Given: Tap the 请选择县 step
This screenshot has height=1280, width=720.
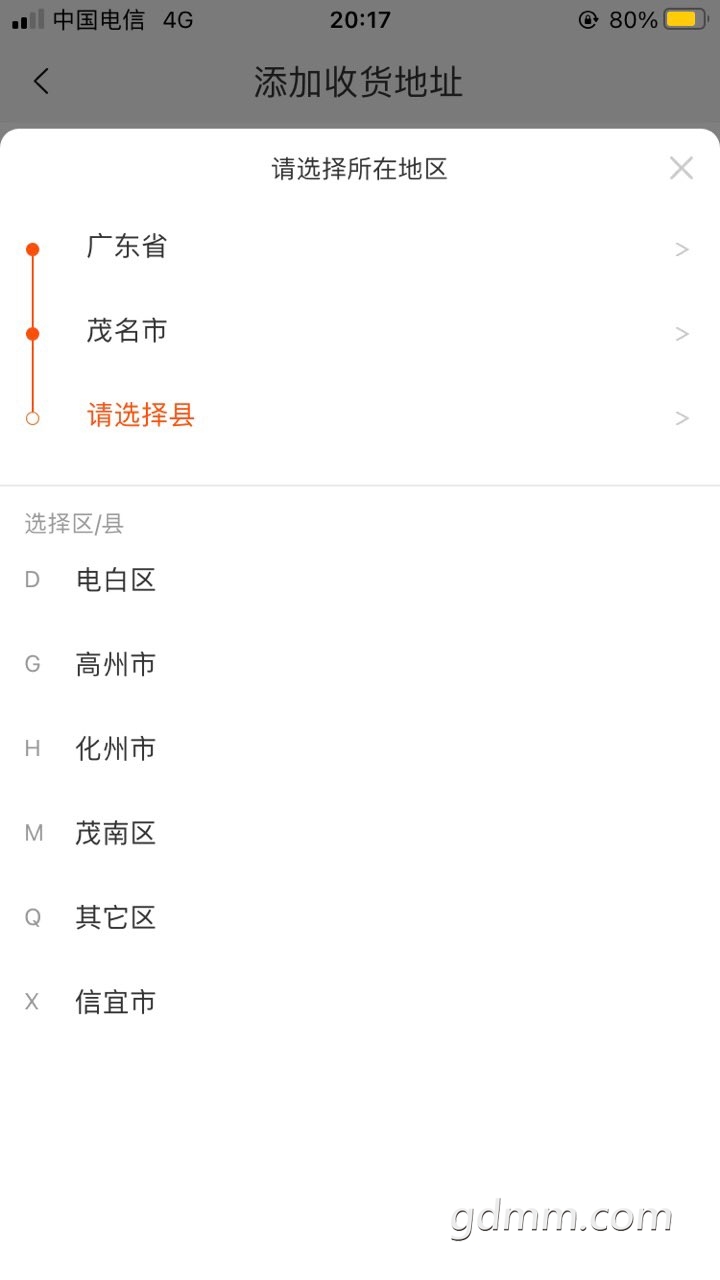Looking at the screenshot, I should click(x=141, y=415).
